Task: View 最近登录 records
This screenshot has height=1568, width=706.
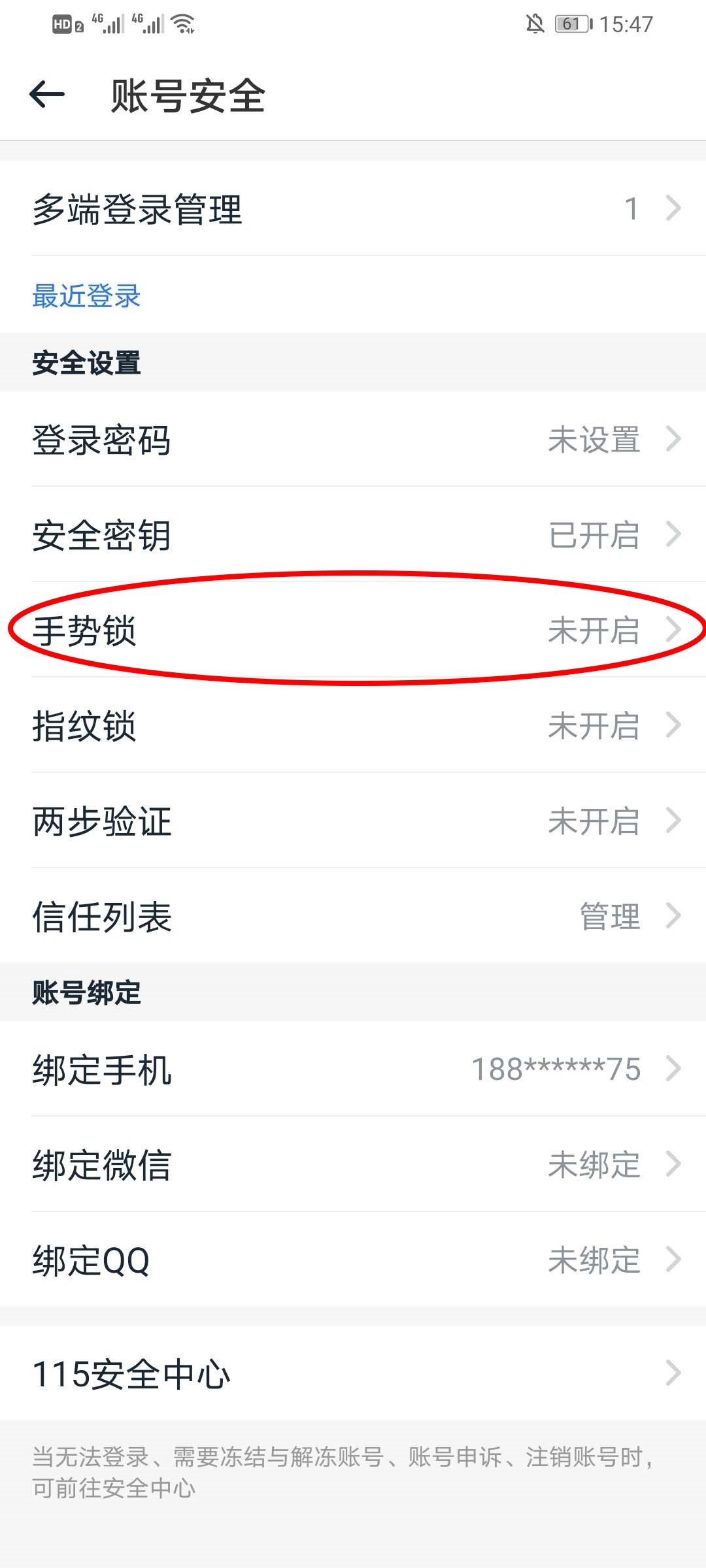Action: point(86,296)
